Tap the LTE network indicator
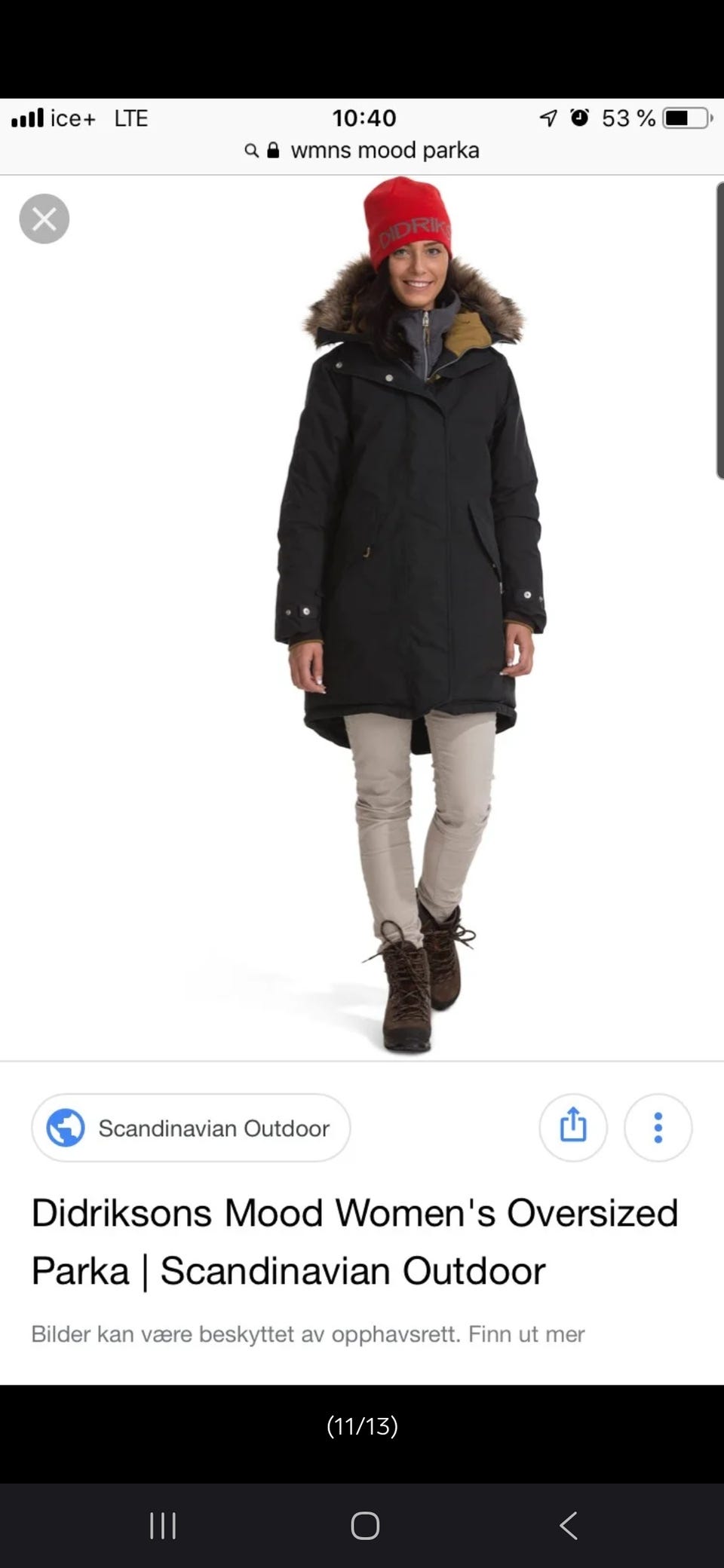 point(130,118)
